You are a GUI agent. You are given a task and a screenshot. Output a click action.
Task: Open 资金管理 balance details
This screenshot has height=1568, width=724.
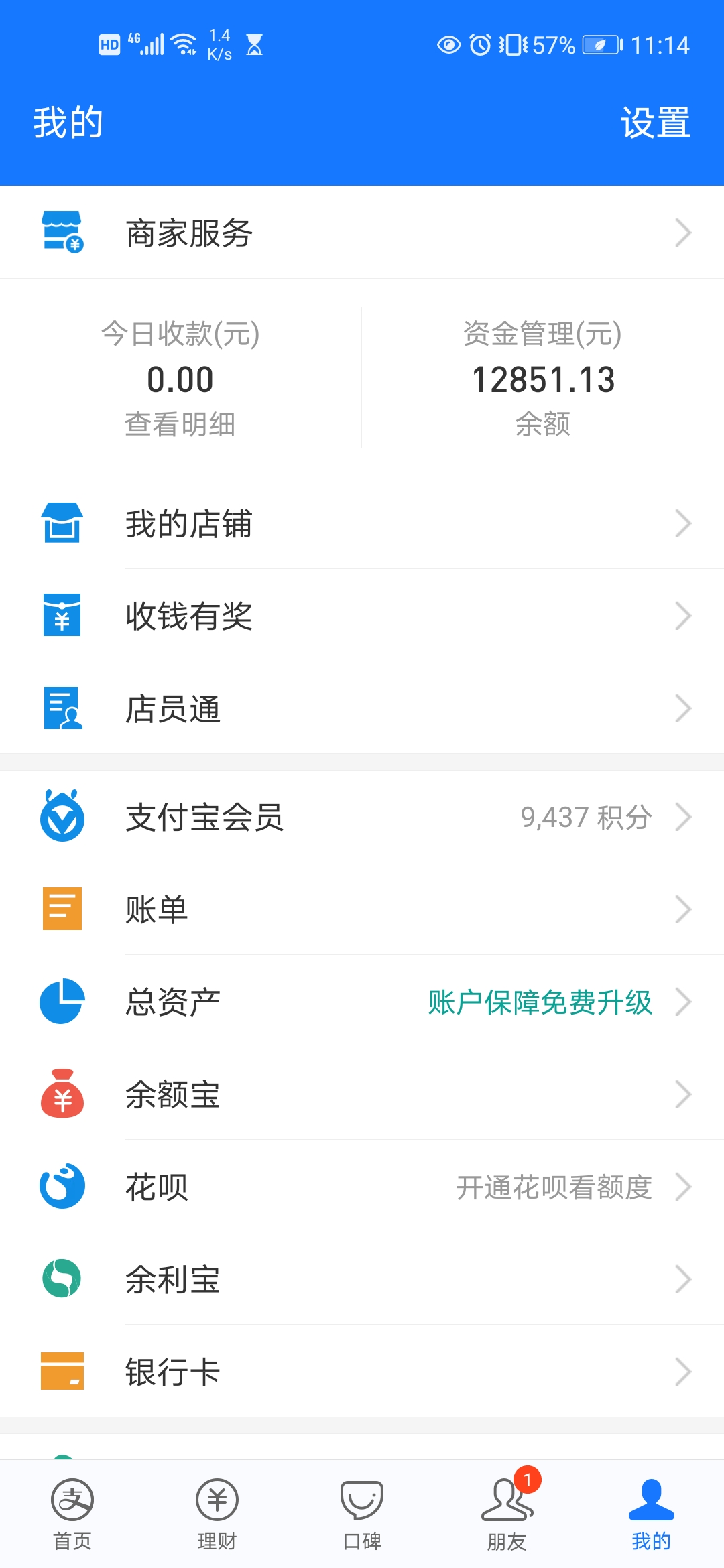[x=543, y=379]
